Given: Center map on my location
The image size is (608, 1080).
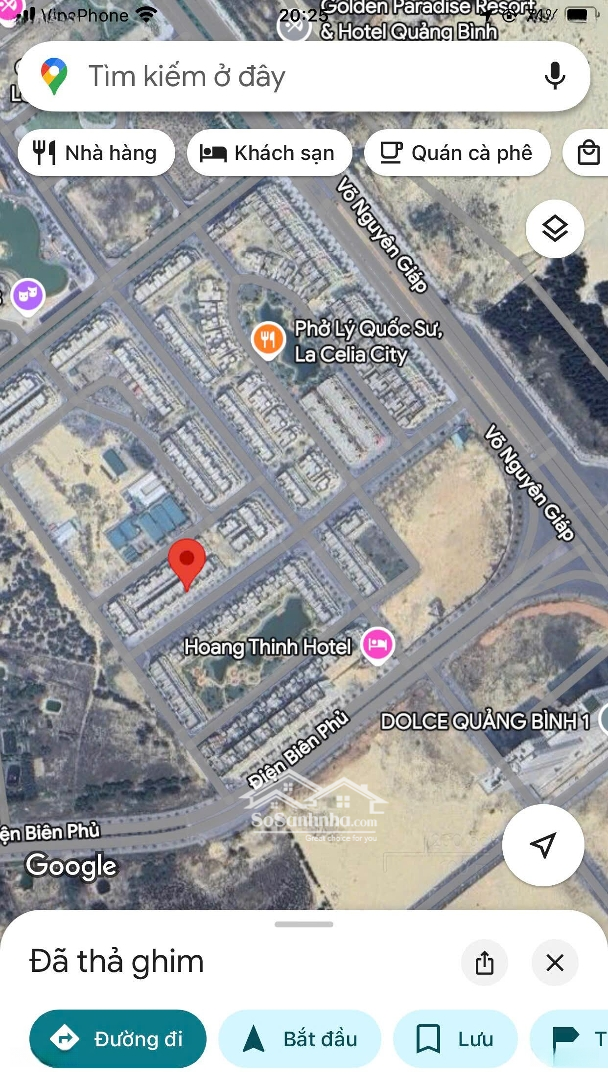Looking at the screenshot, I should 543,846.
